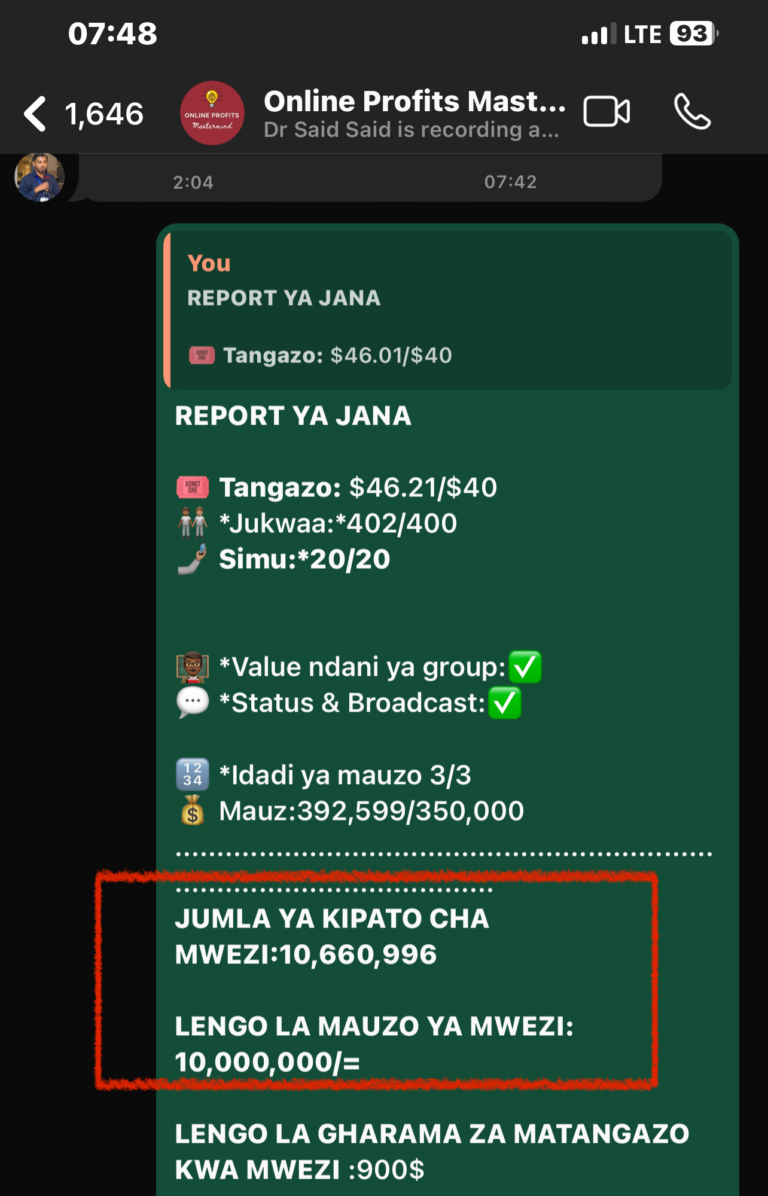
Task: Jump to the quoted REPORT YA JANA message
Action: (448, 310)
